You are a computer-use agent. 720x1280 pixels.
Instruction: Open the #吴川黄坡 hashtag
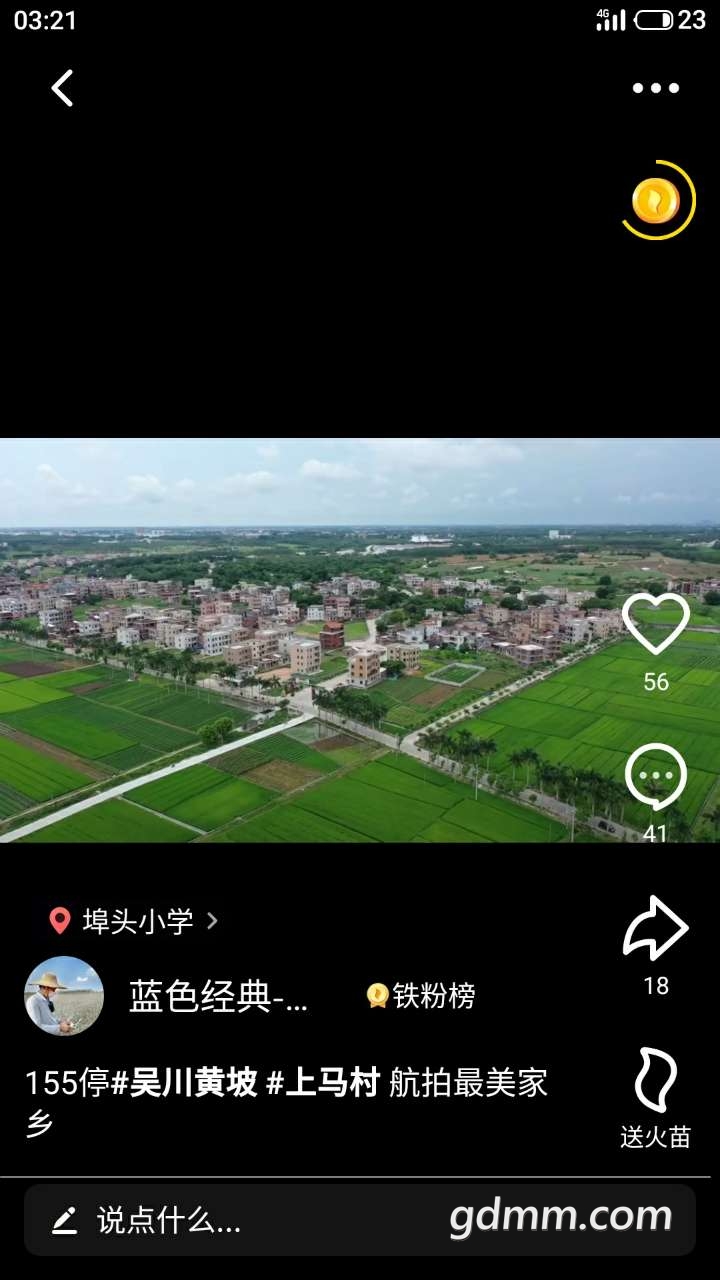click(184, 1083)
